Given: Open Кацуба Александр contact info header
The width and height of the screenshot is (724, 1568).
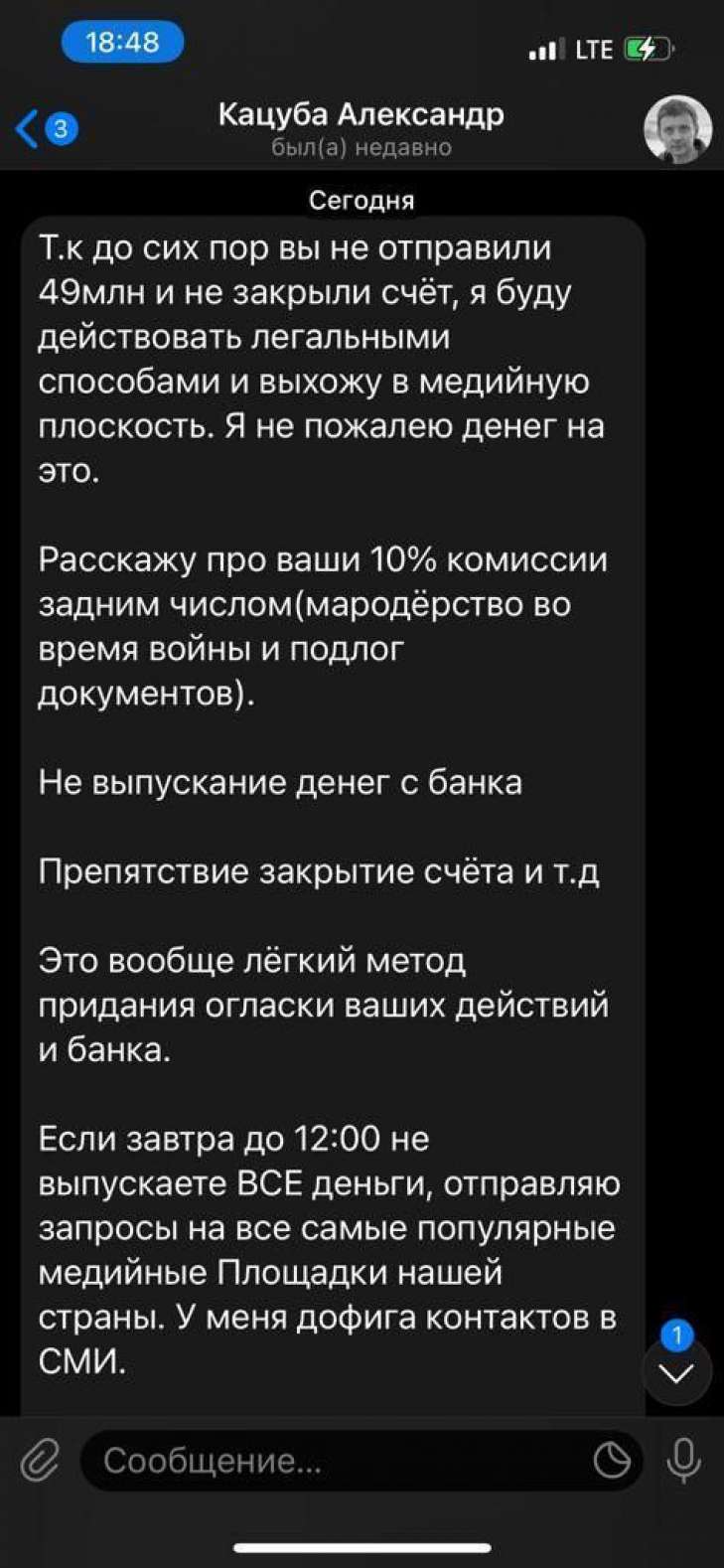Looking at the screenshot, I should 361,128.
